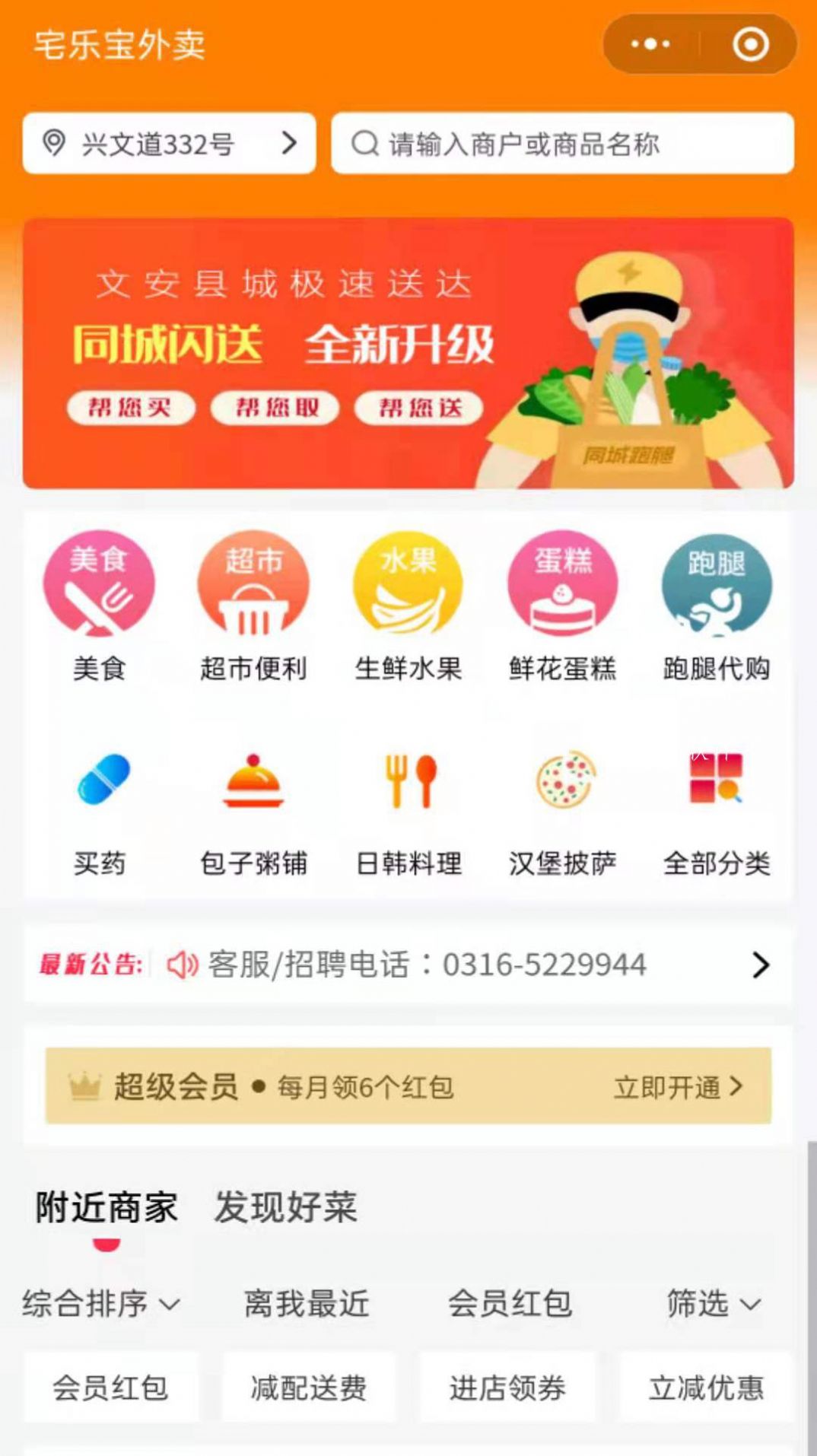Switch to the 发现好菜 tab

point(287,1206)
